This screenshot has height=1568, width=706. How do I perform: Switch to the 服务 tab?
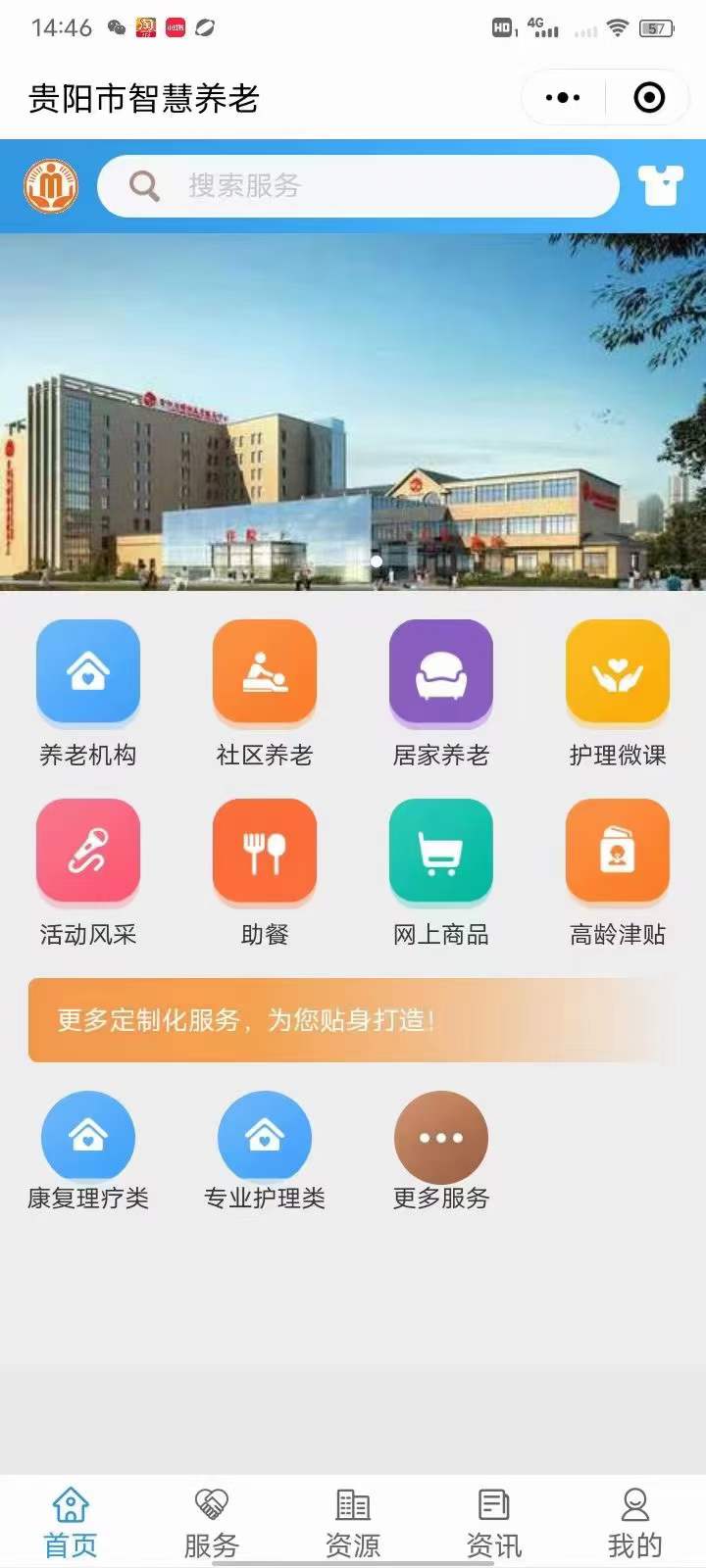[212, 1524]
